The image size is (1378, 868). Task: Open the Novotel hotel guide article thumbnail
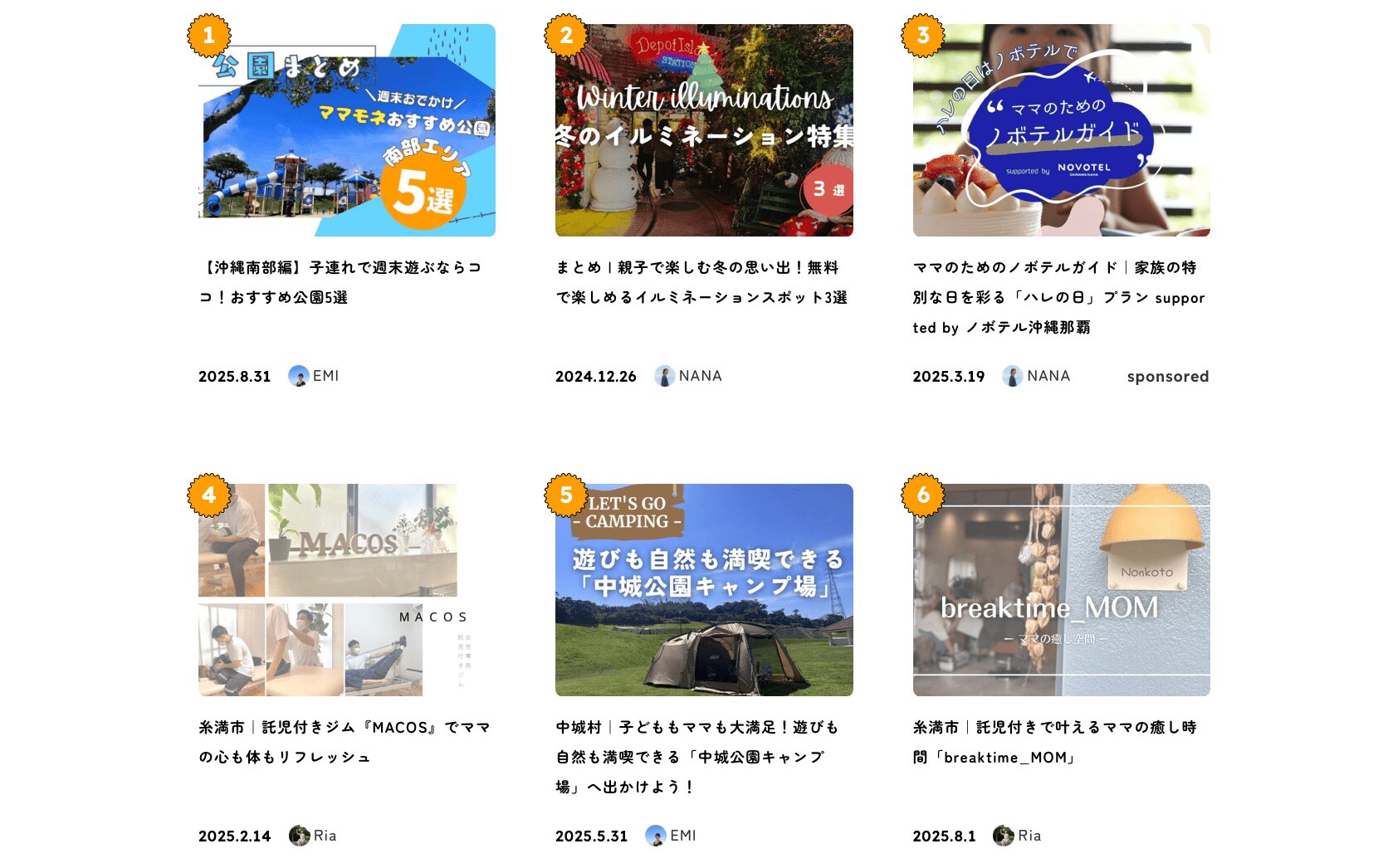pyautogui.click(x=1061, y=130)
